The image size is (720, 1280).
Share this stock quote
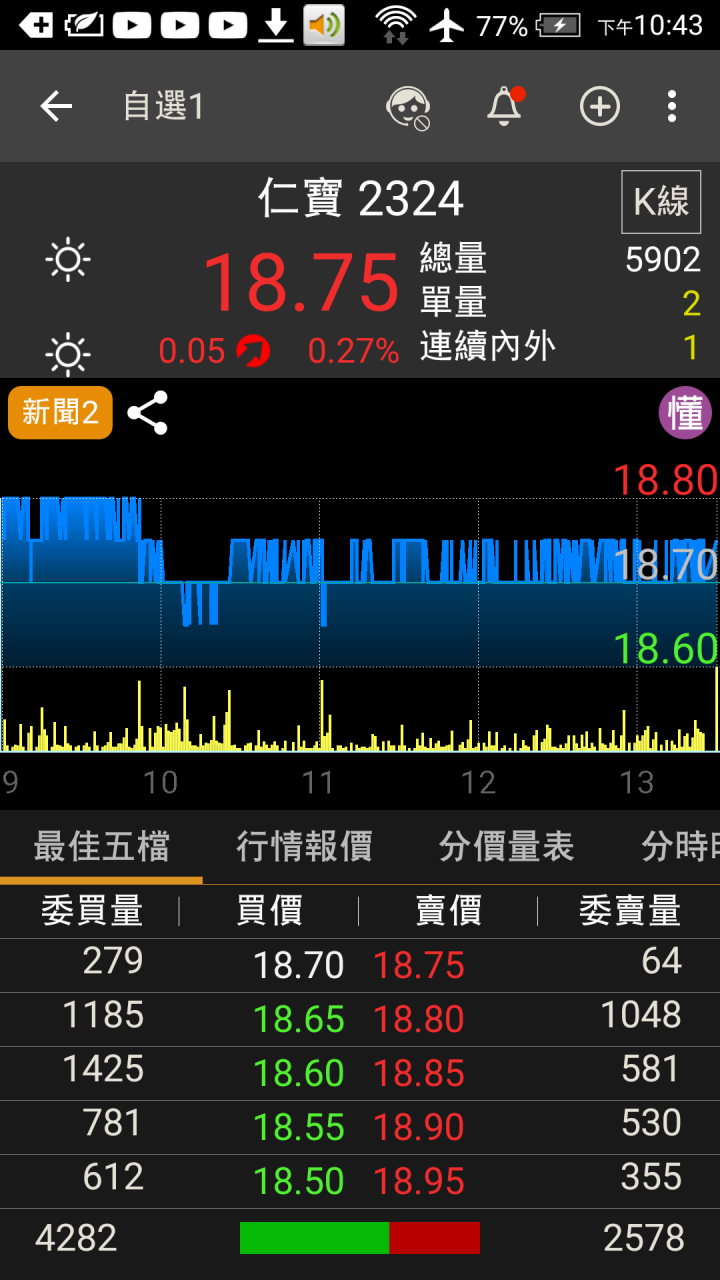coord(147,413)
